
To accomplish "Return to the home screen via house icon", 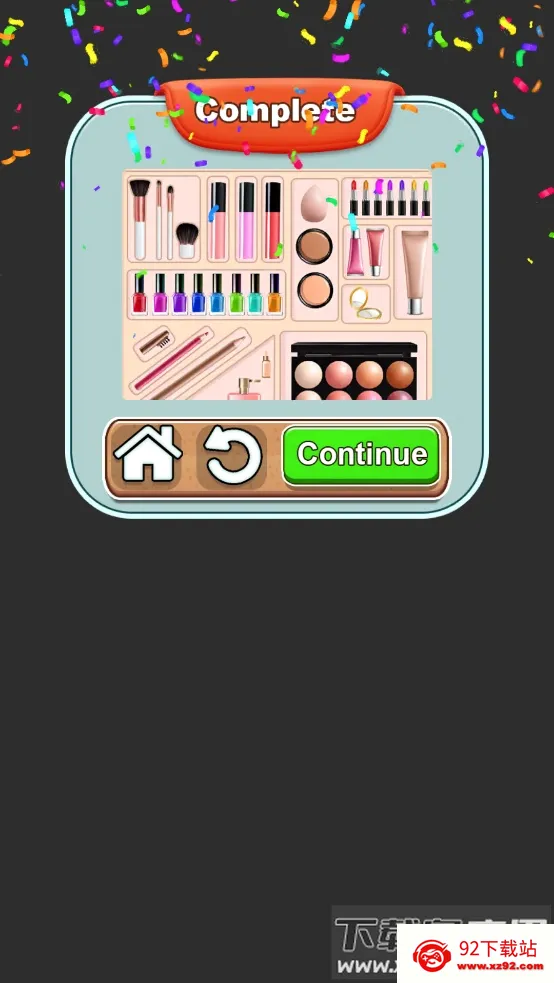I will pos(148,454).
